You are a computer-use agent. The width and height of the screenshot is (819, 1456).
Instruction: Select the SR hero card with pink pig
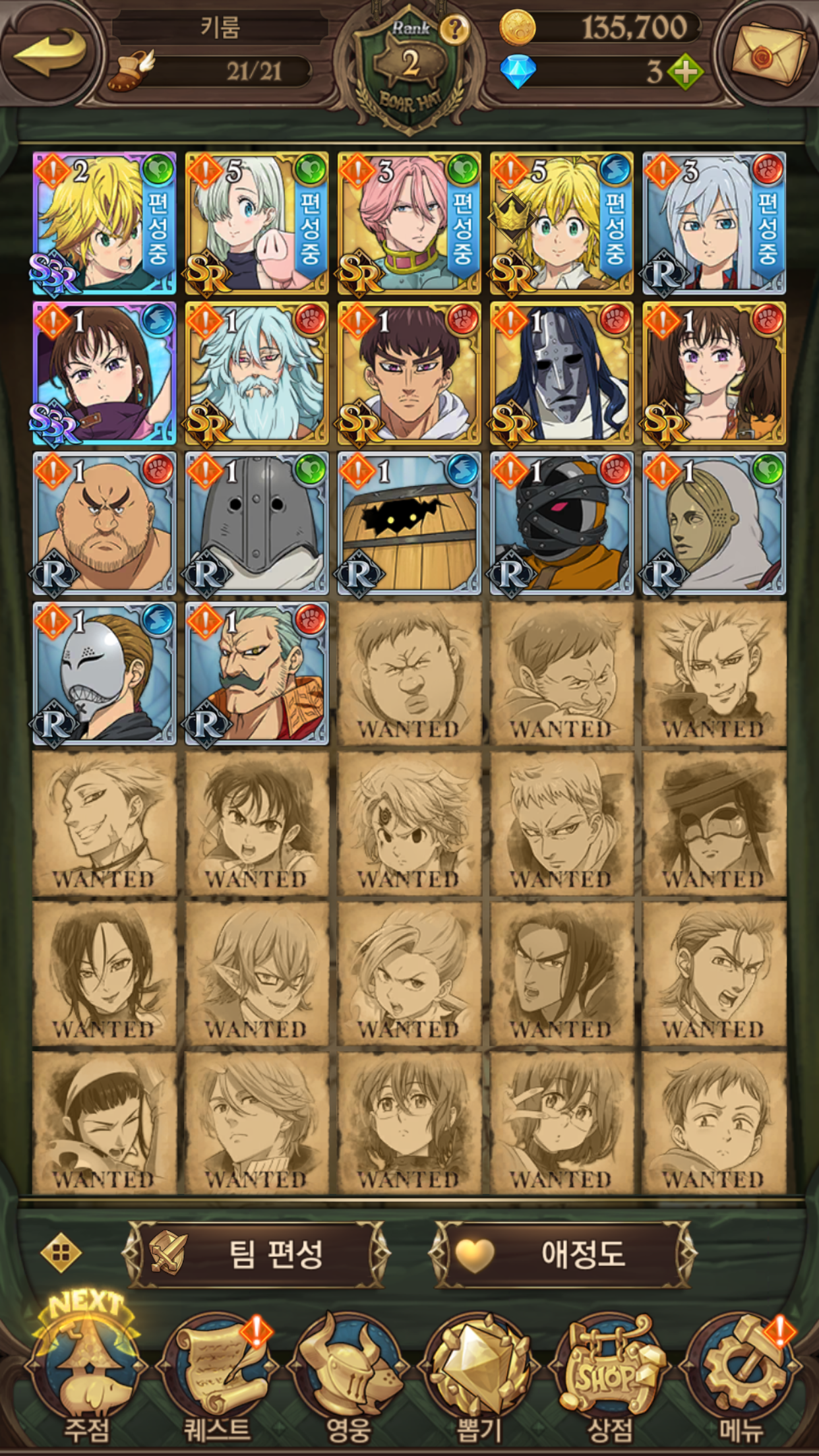click(x=257, y=223)
